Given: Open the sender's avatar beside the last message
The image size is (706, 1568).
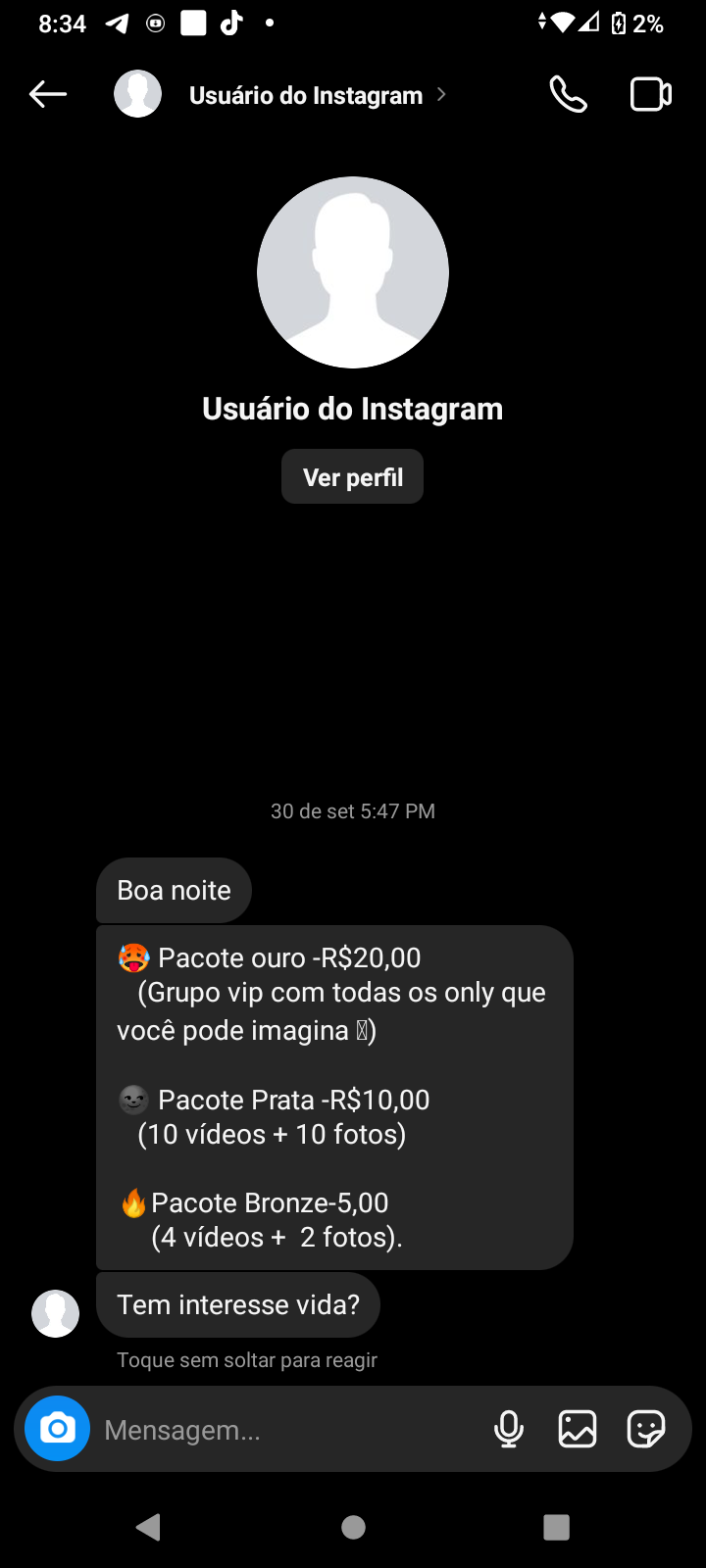Looking at the screenshot, I should (x=56, y=1313).
